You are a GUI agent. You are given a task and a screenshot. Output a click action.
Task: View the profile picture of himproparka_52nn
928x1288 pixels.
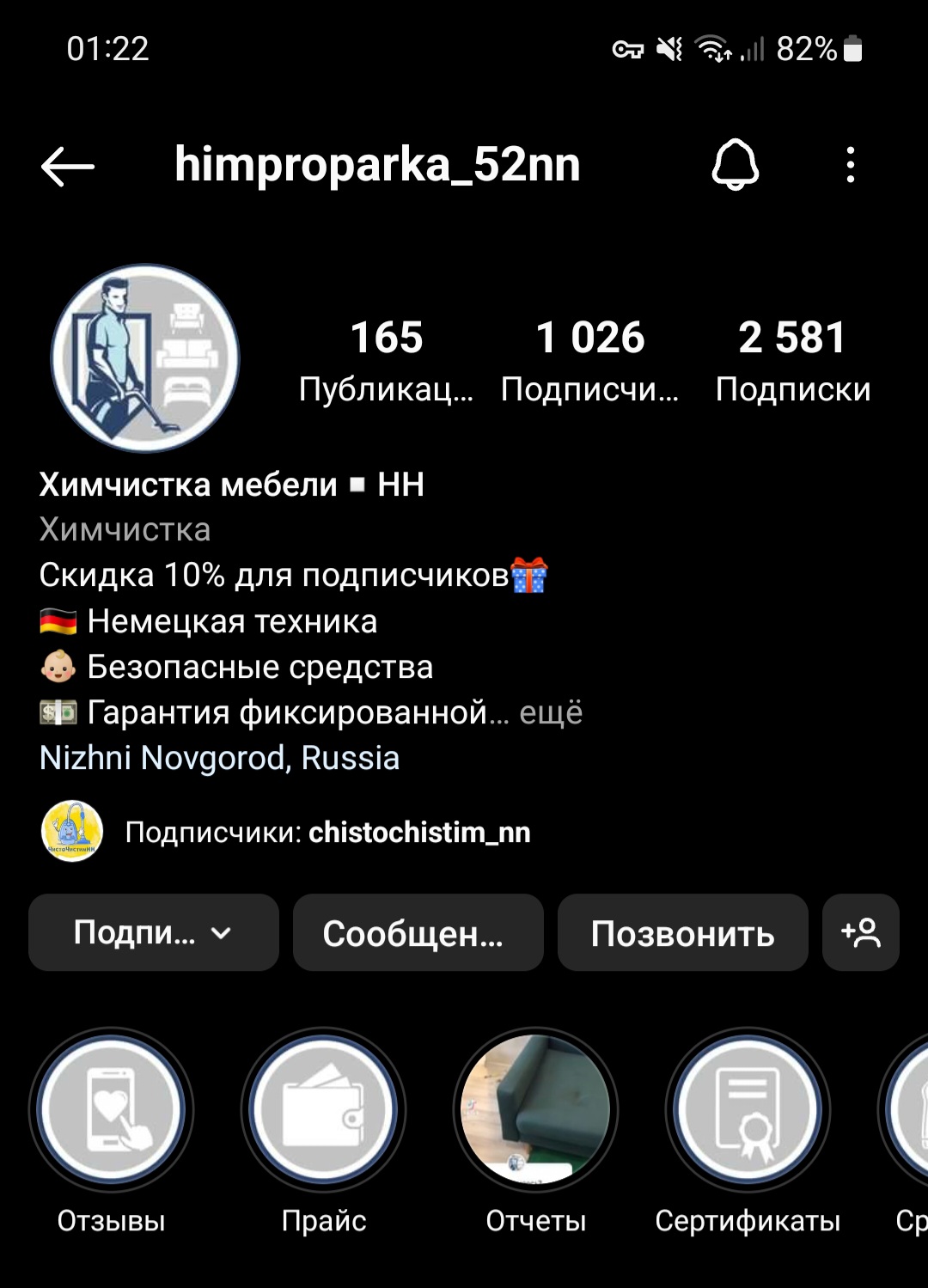145,358
